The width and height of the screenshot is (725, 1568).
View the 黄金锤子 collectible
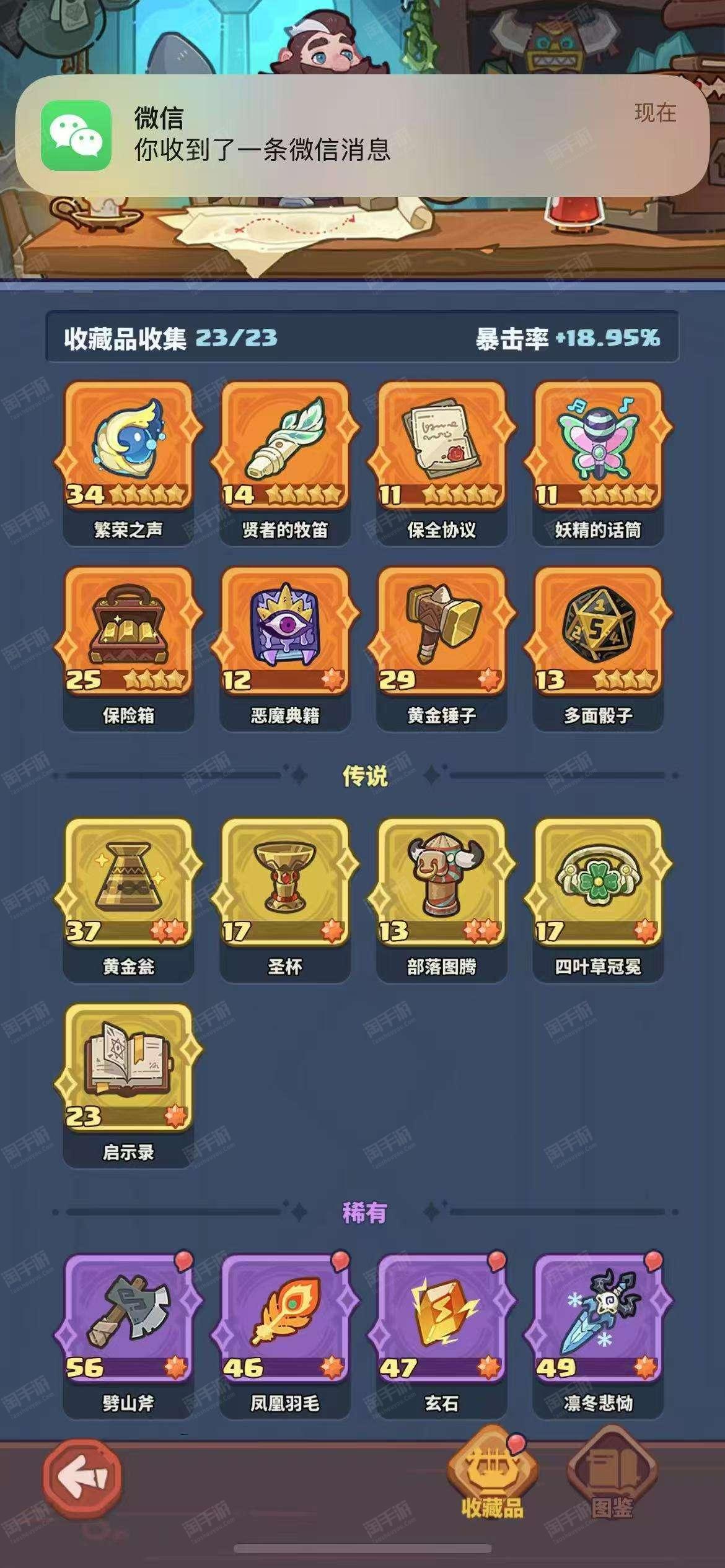pos(441,648)
